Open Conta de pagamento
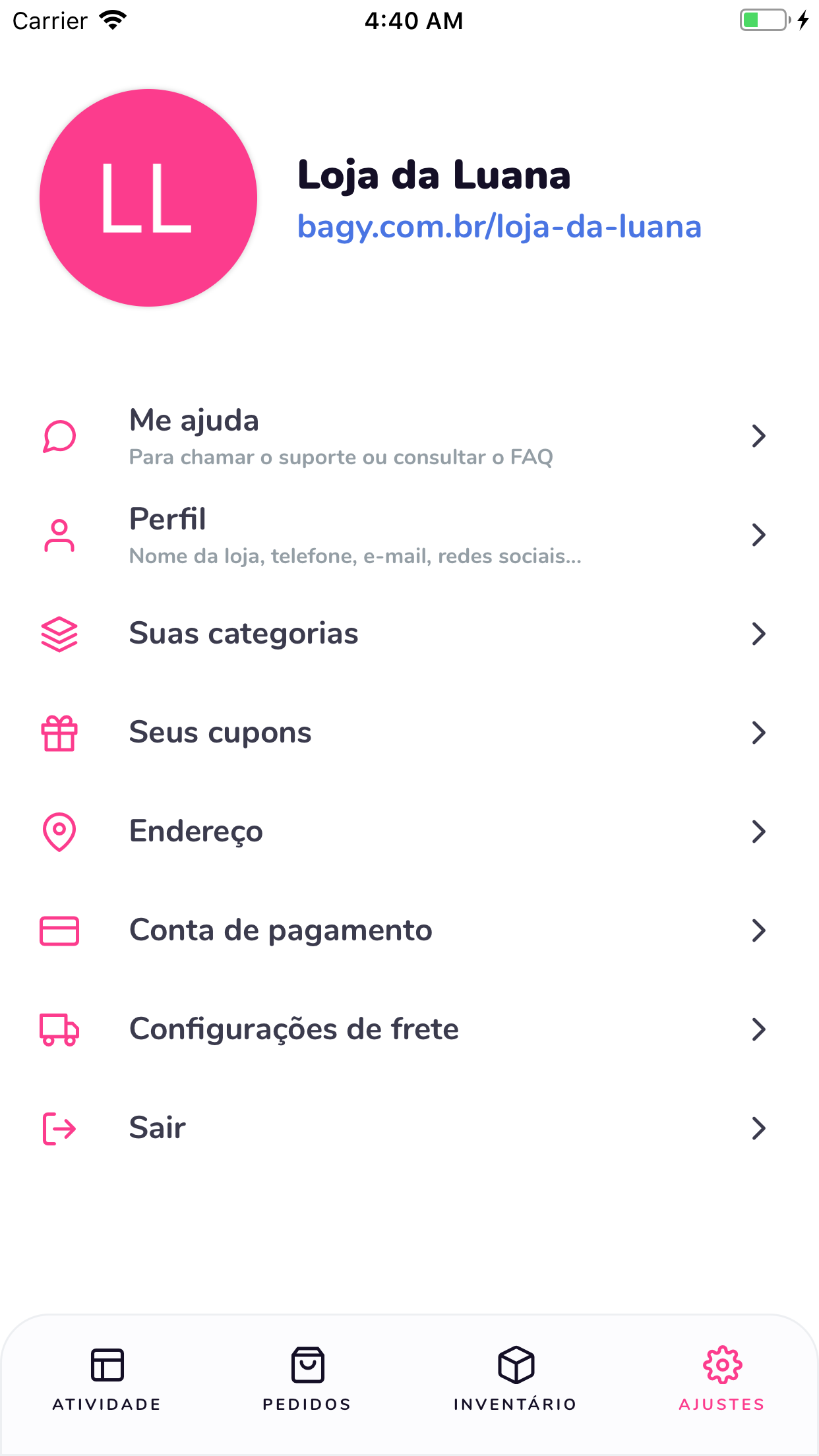The height and width of the screenshot is (1456, 819). (409, 930)
